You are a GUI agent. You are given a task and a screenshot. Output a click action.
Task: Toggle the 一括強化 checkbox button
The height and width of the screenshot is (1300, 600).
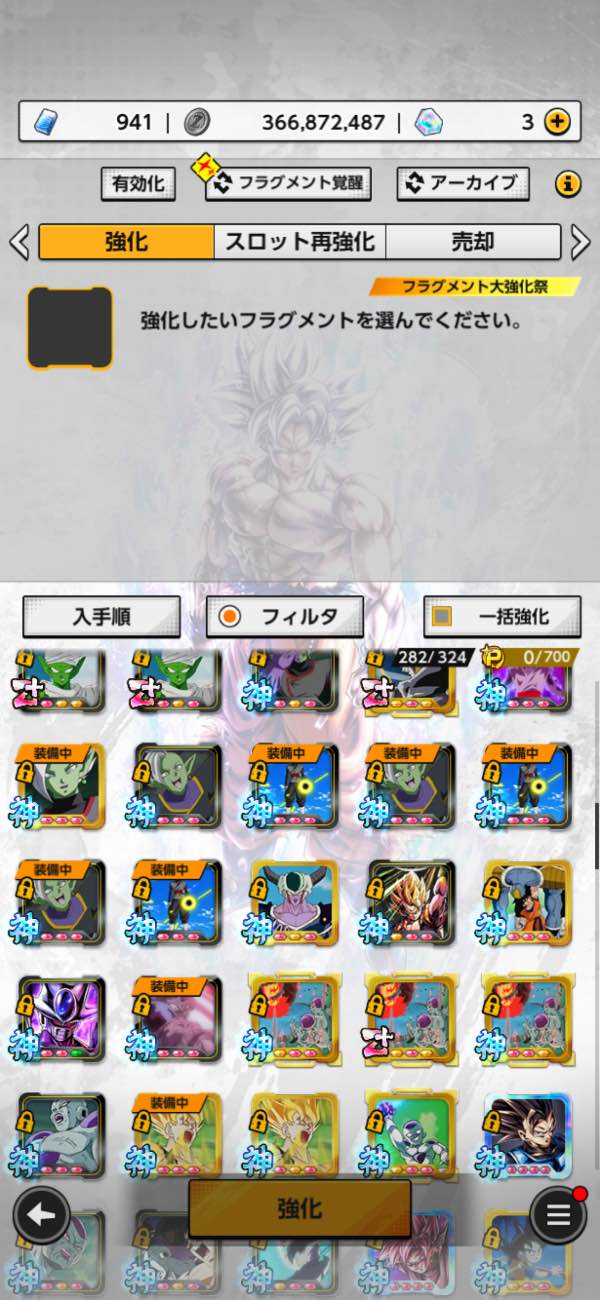(x=502, y=617)
